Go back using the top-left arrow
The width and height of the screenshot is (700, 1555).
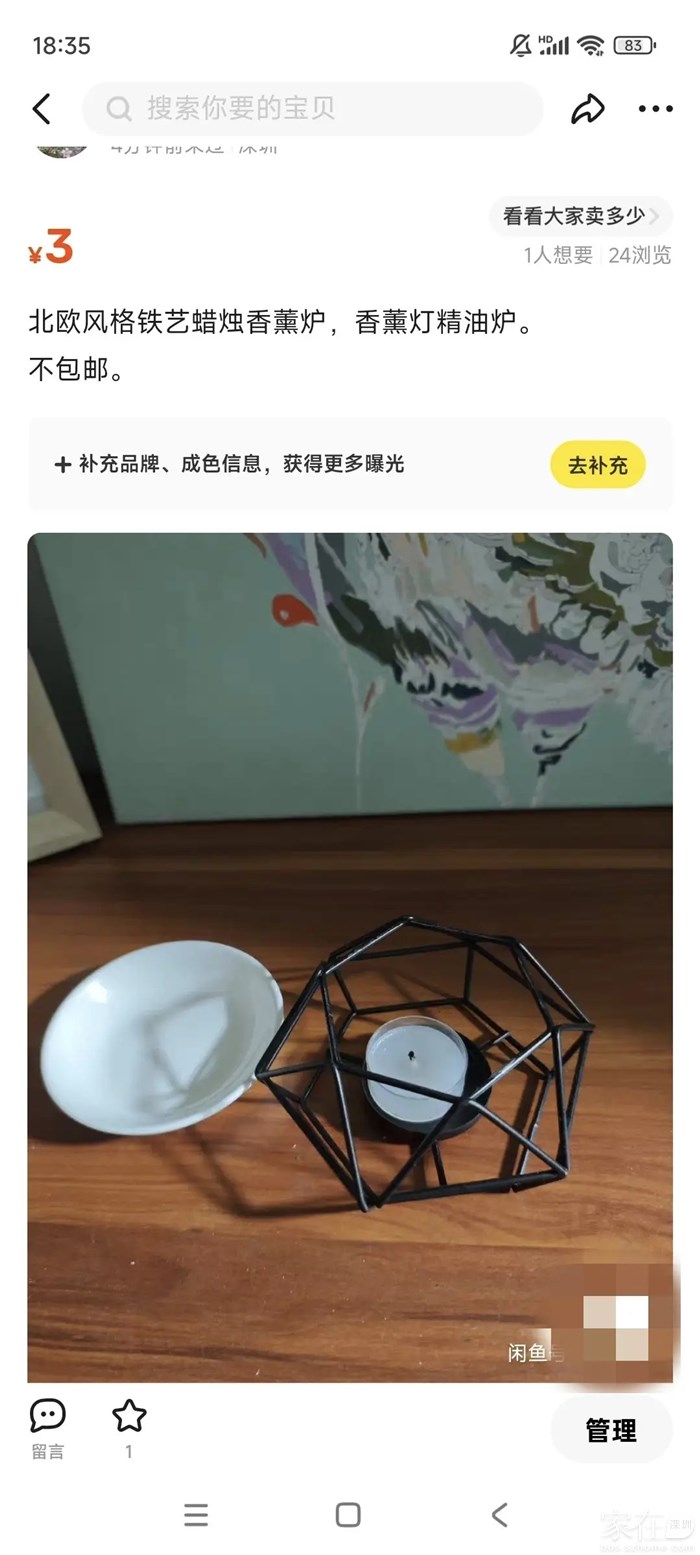tap(41, 109)
